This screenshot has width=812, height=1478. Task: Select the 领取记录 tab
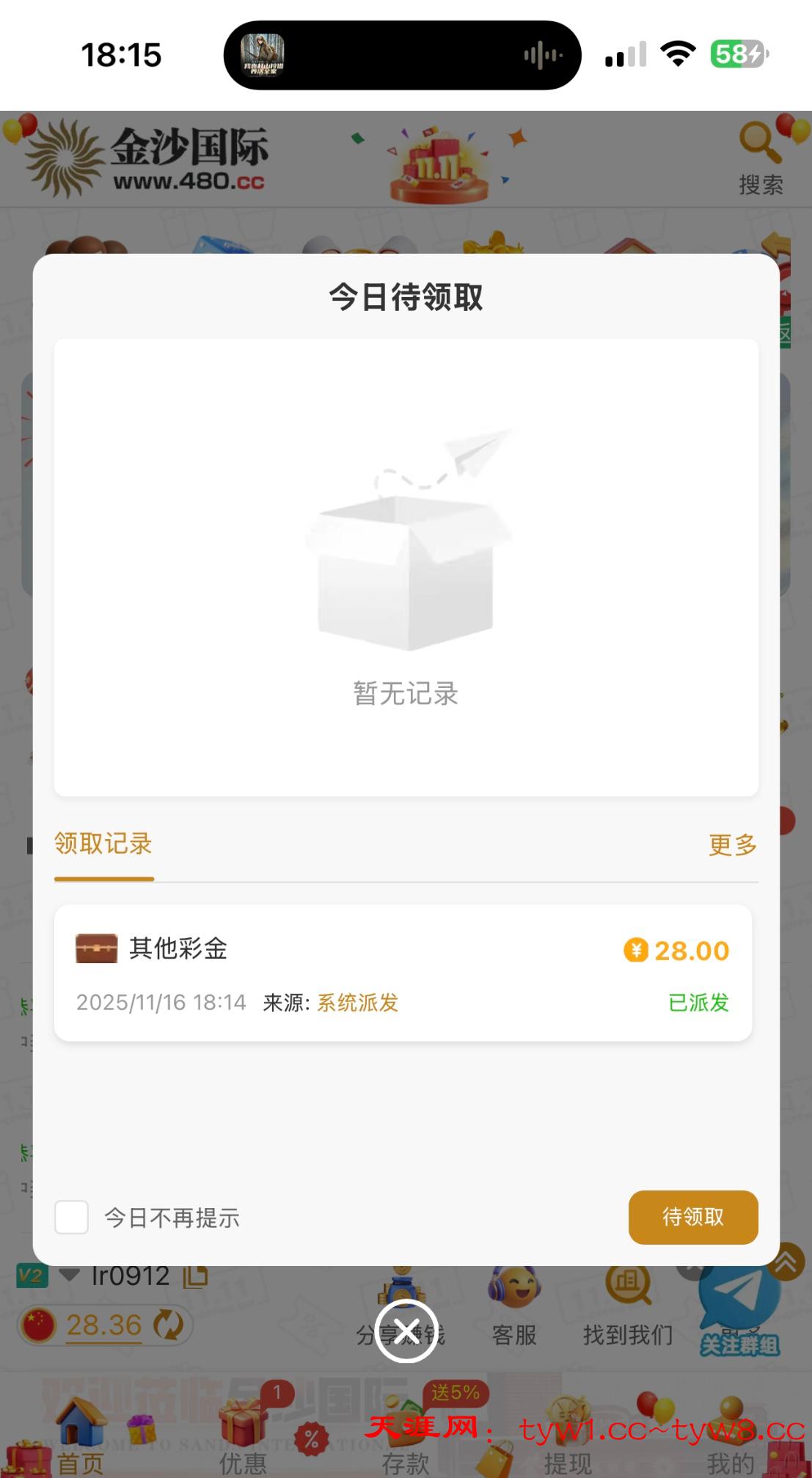(x=103, y=844)
